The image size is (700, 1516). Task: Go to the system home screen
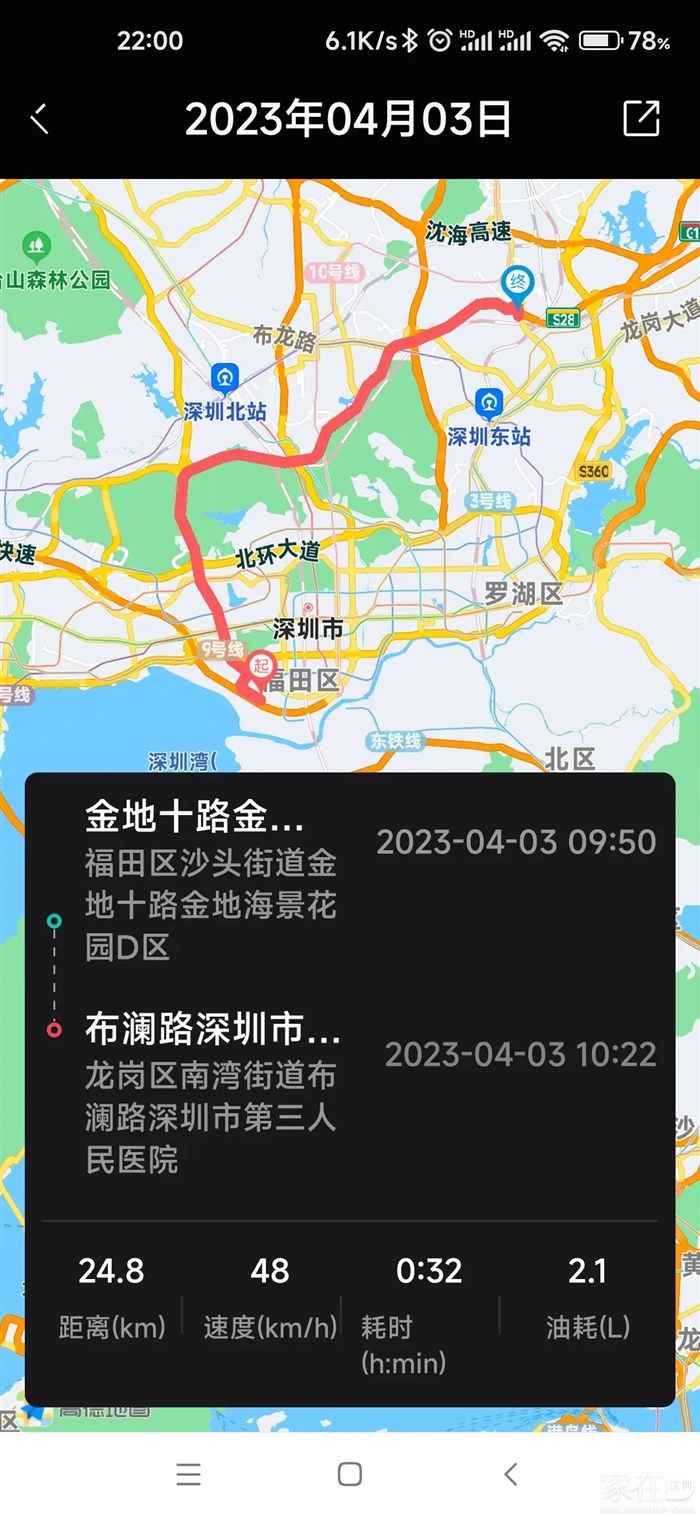pos(349,1474)
